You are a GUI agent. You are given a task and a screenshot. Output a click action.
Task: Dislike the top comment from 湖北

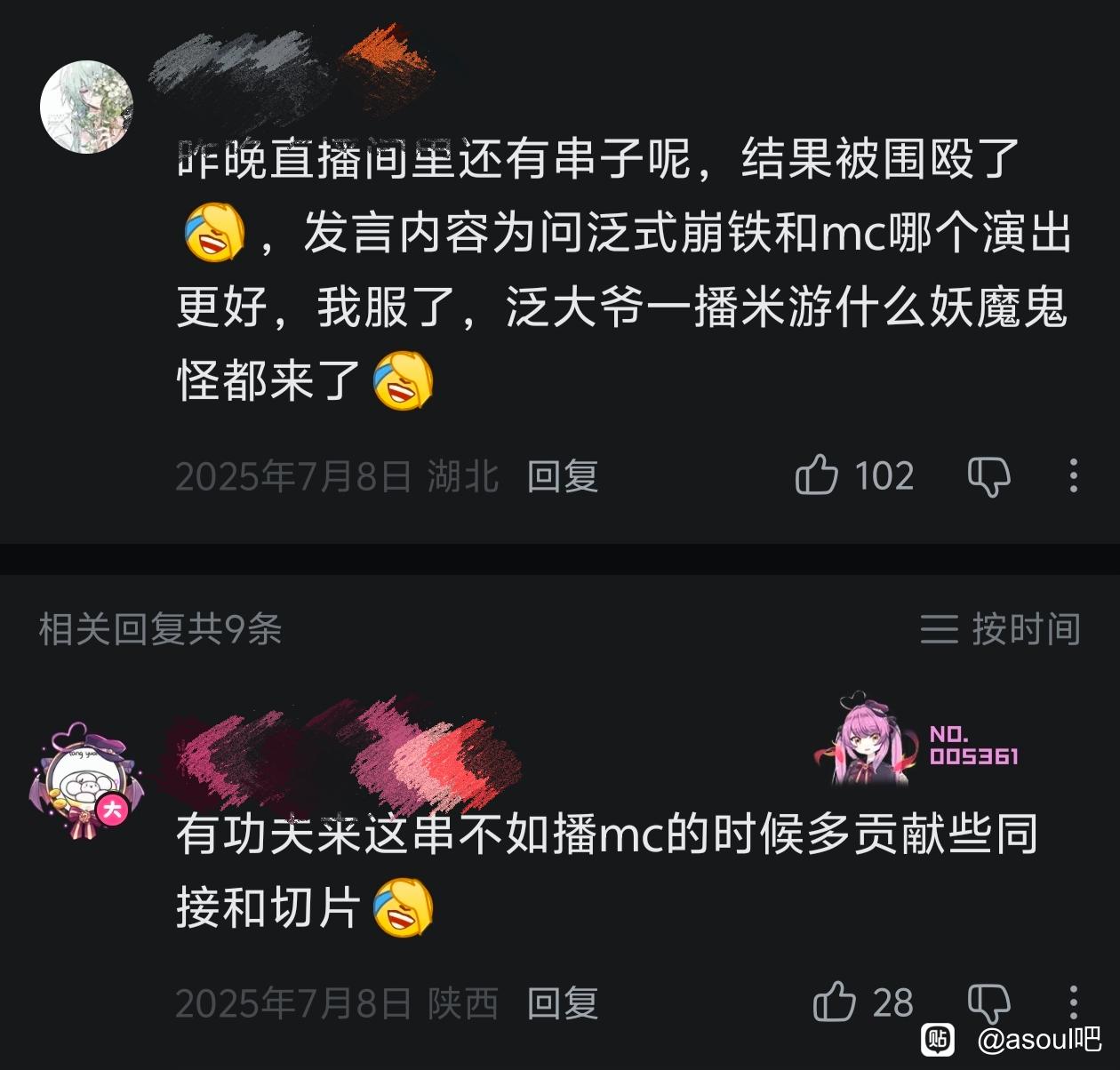[988, 477]
